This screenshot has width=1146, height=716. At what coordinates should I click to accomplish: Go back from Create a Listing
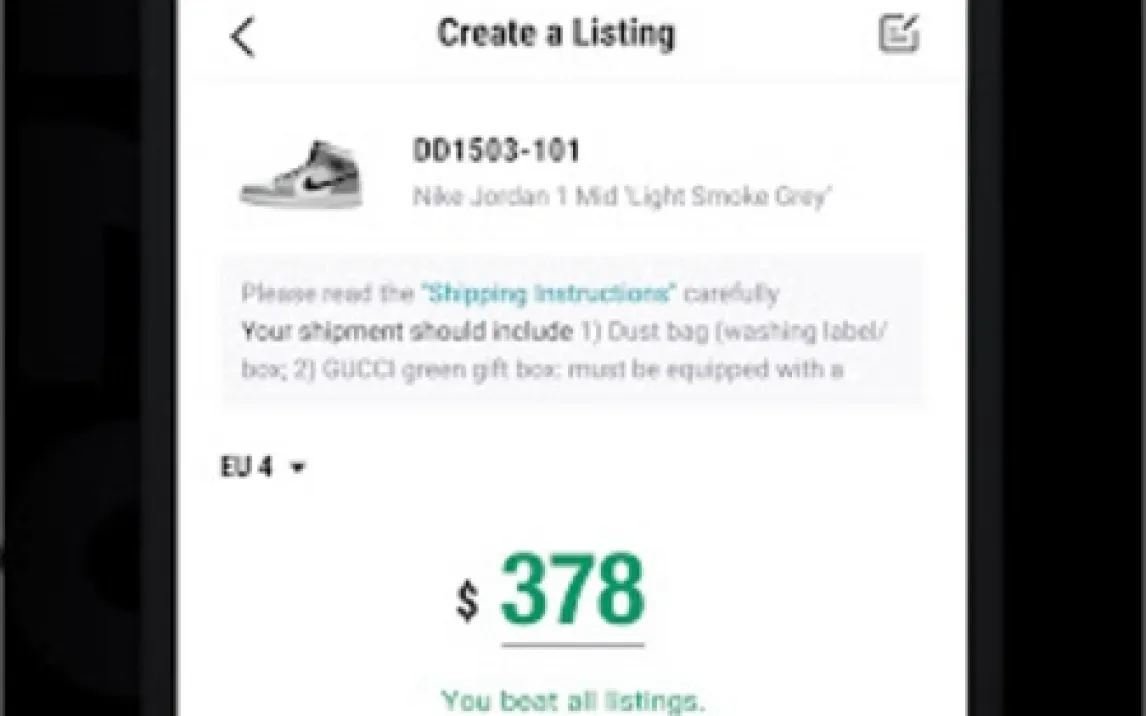coord(242,37)
